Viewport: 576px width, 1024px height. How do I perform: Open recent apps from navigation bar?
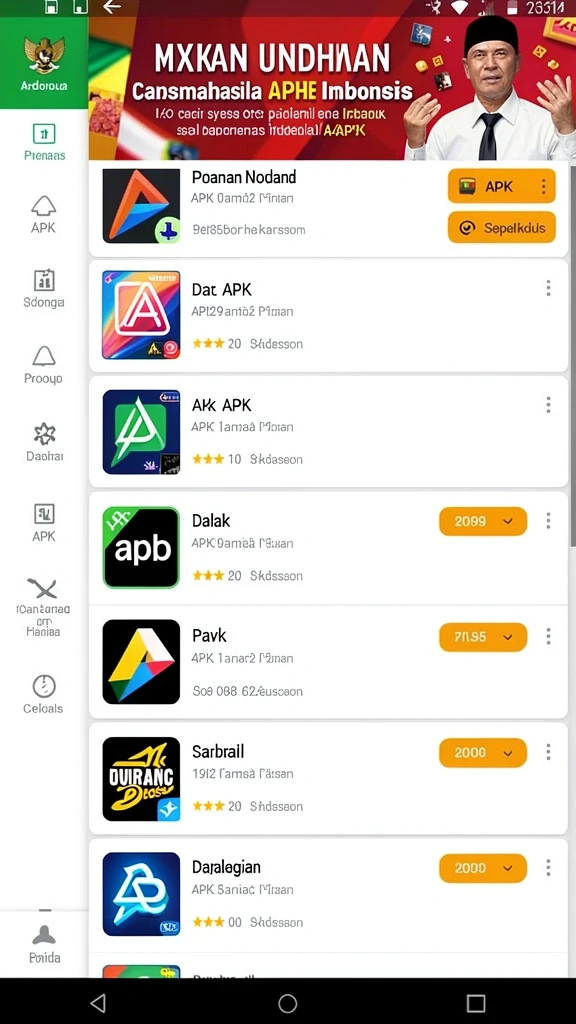tap(475, 1002)
